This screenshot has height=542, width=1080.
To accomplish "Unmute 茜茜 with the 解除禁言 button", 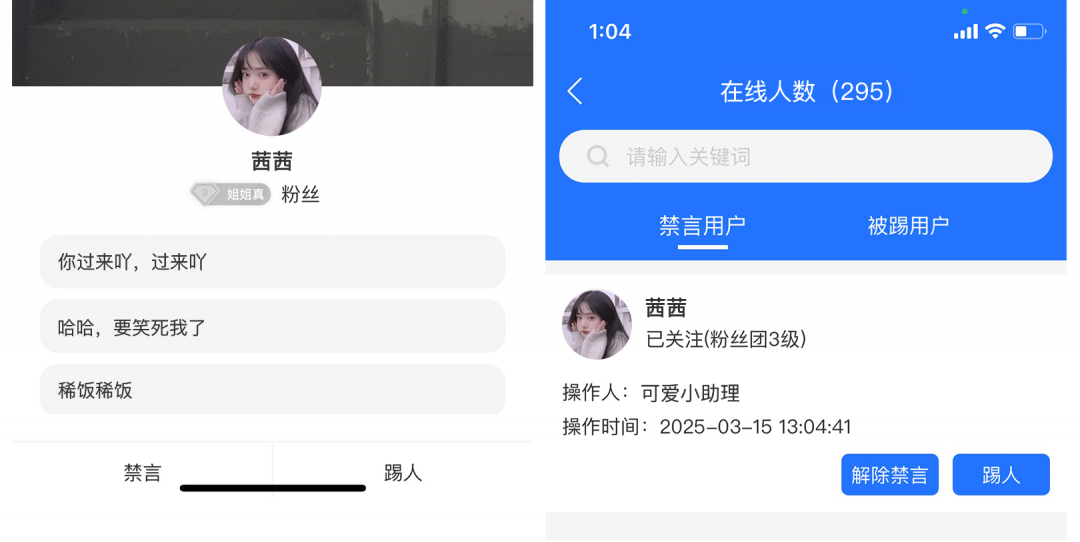I will (x=889, y=475).
